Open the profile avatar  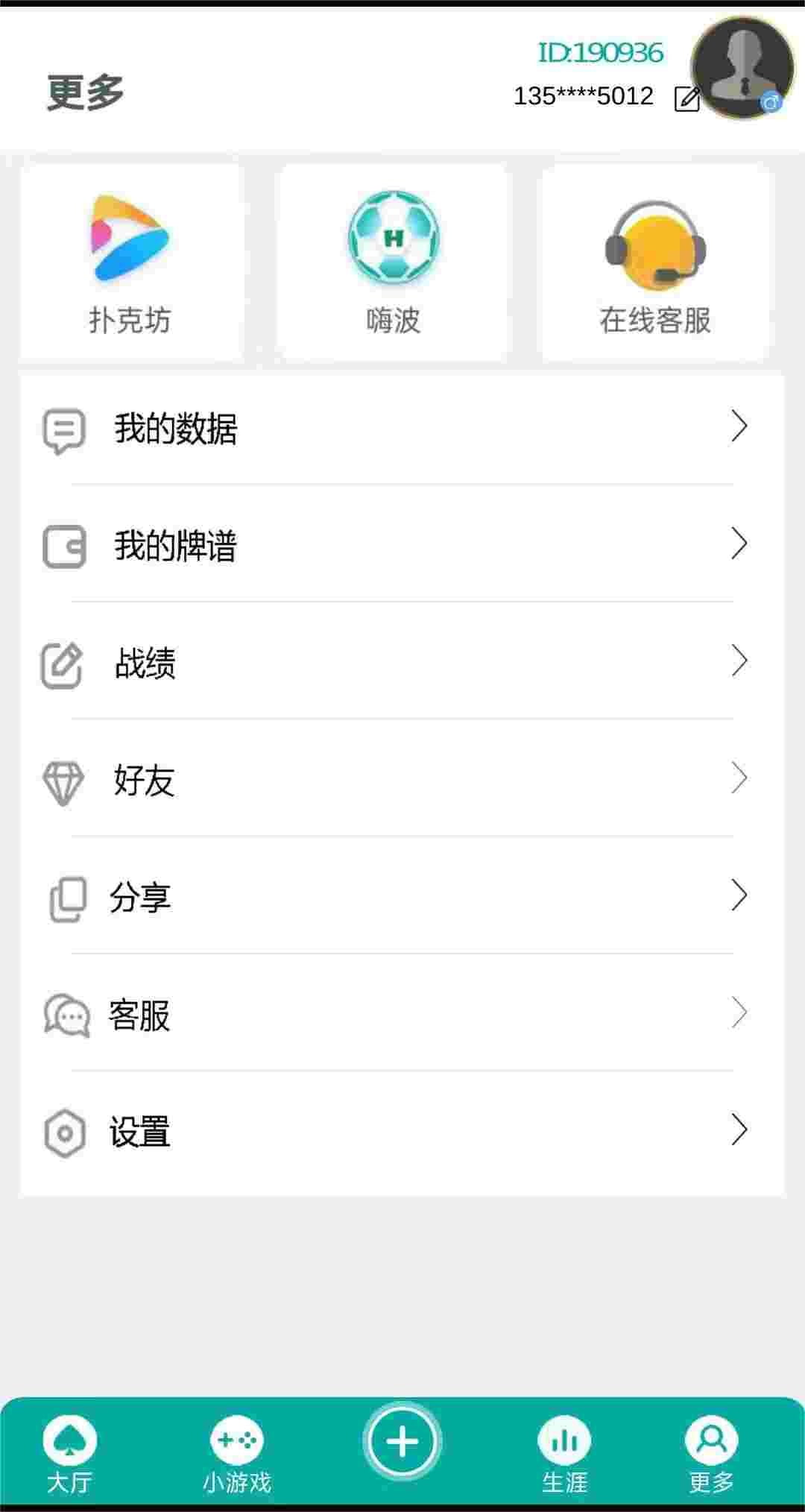tap(742, 67)
